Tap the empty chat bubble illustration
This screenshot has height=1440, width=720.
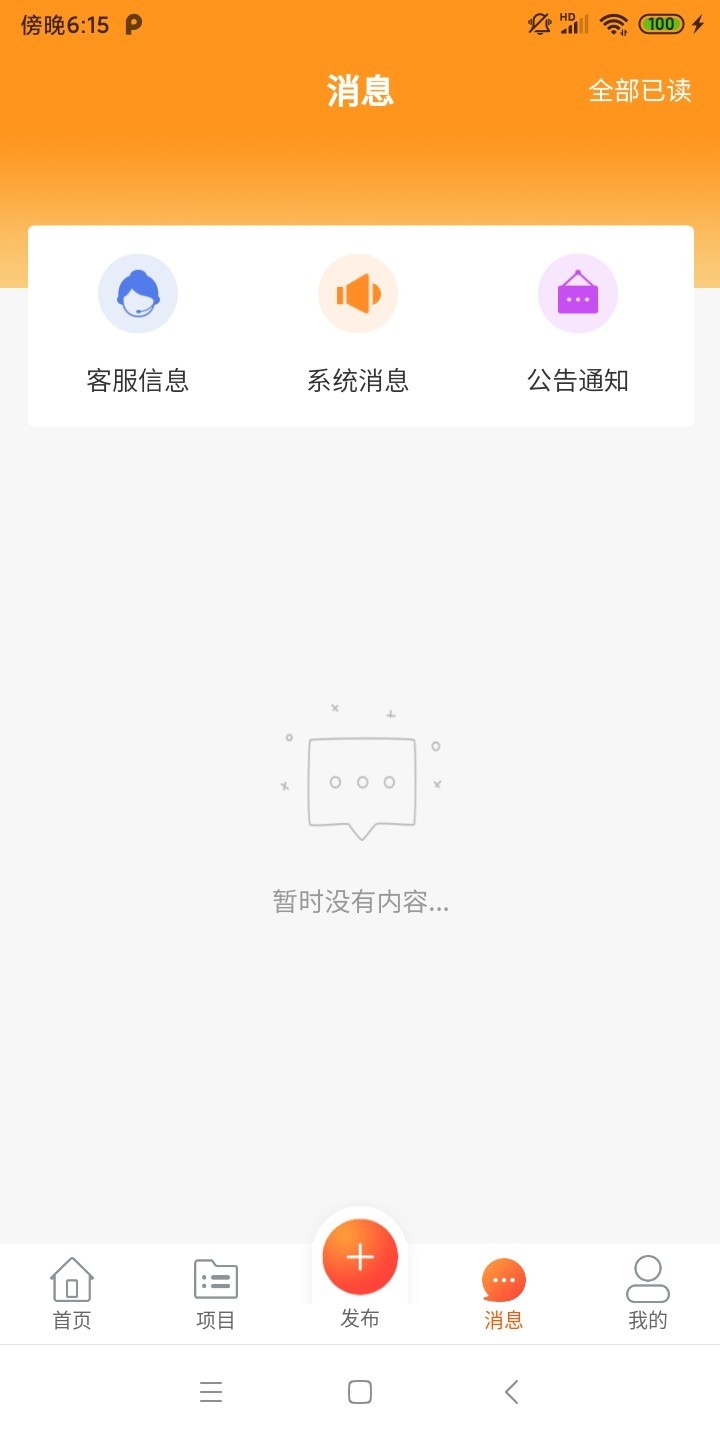pyautogui.click(x=360, y=780)
